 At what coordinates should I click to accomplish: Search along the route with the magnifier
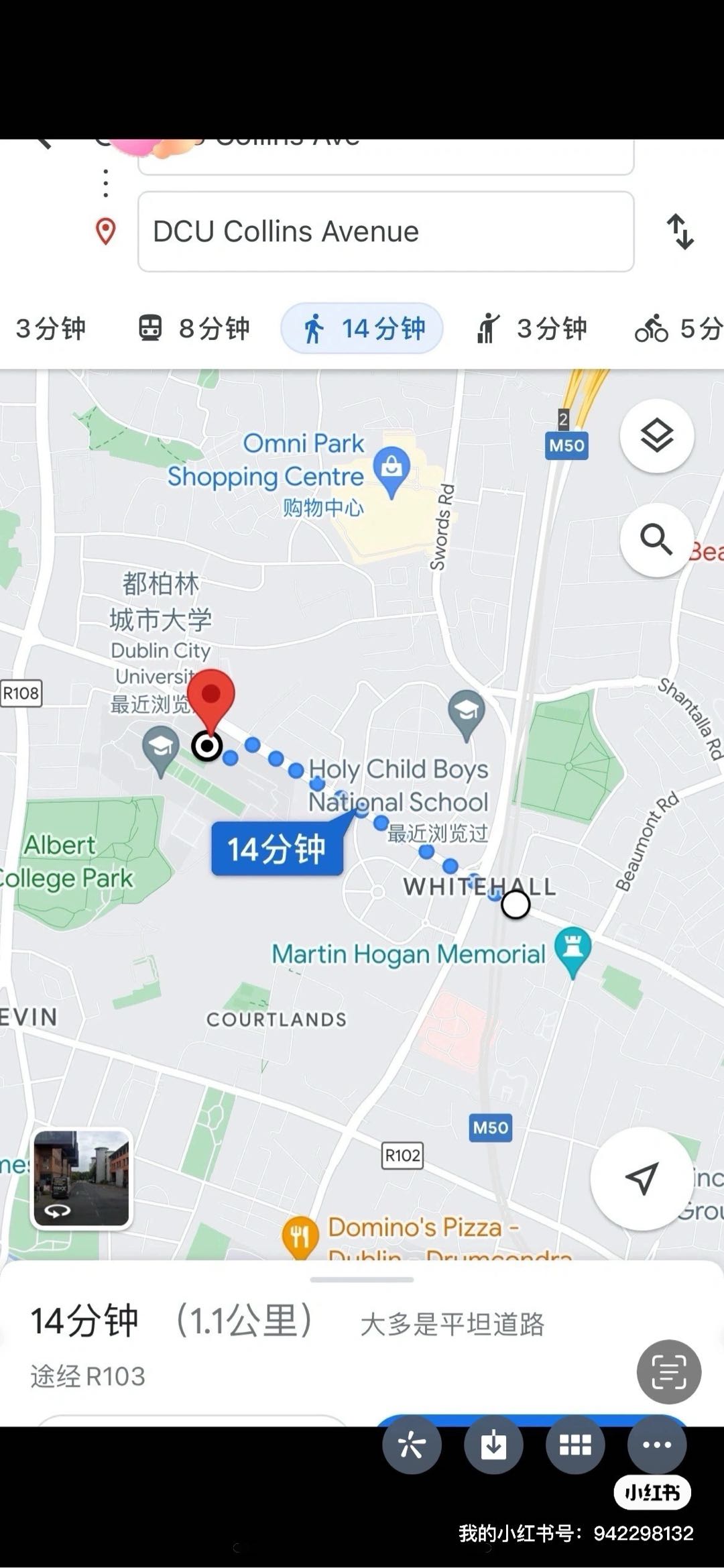click(656, 540)
